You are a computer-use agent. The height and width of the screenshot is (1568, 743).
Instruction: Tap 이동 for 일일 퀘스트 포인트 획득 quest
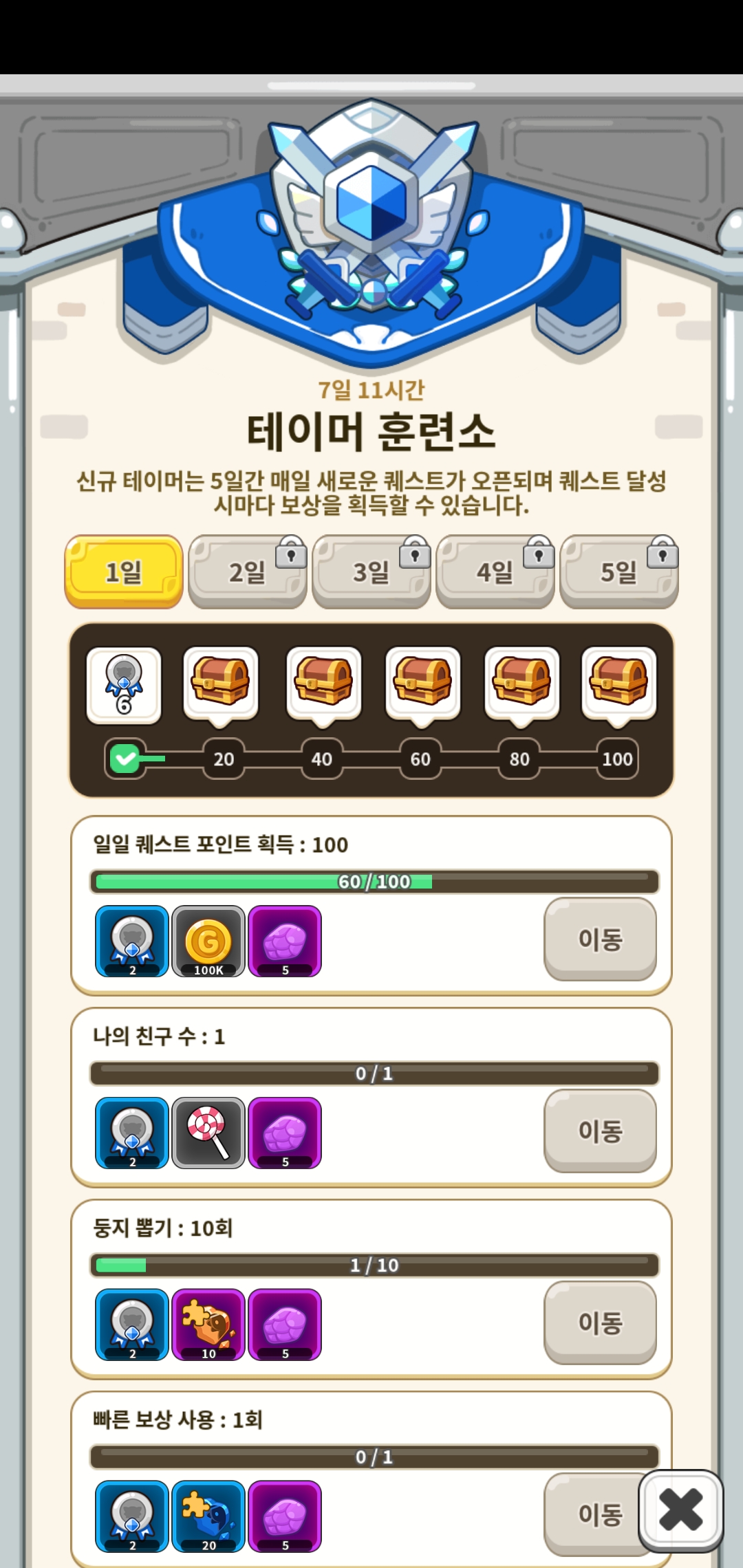[600, 939]
